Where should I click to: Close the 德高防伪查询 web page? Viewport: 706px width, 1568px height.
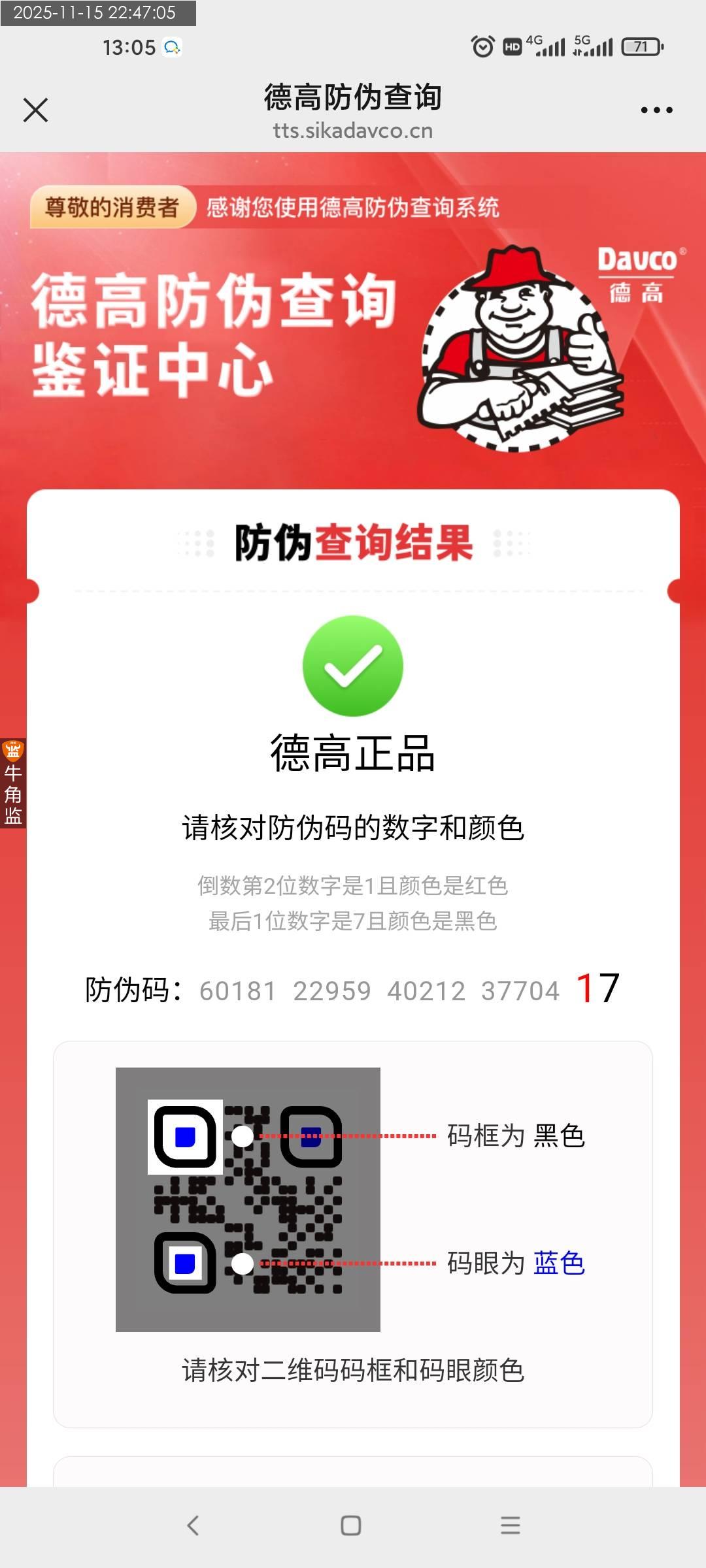pyautogui.click(x=35, y=110)
